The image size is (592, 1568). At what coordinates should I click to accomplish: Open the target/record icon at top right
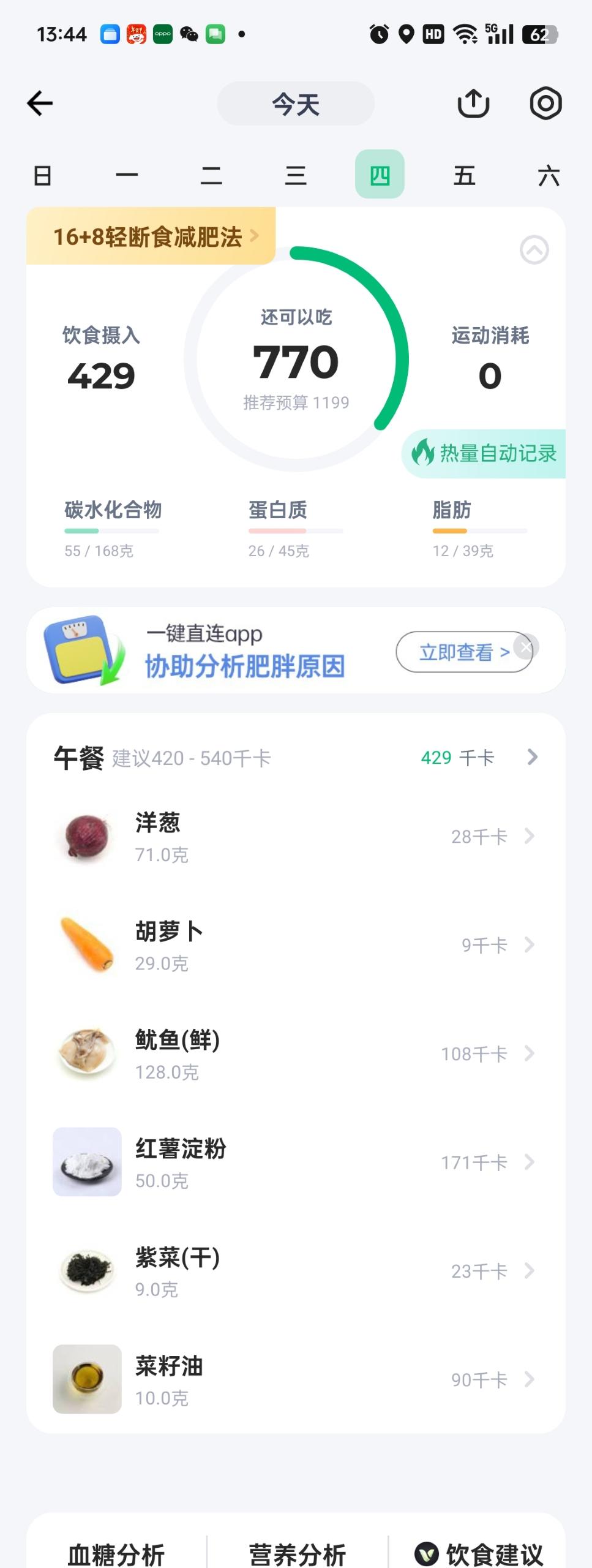click(x=544, y=103)
